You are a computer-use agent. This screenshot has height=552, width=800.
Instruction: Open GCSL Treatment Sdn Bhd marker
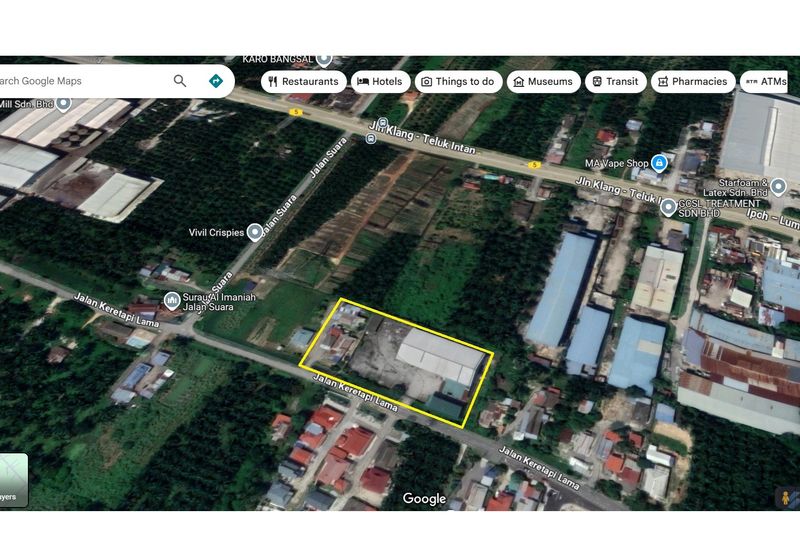pyautogui.click(x=669, y=207)
